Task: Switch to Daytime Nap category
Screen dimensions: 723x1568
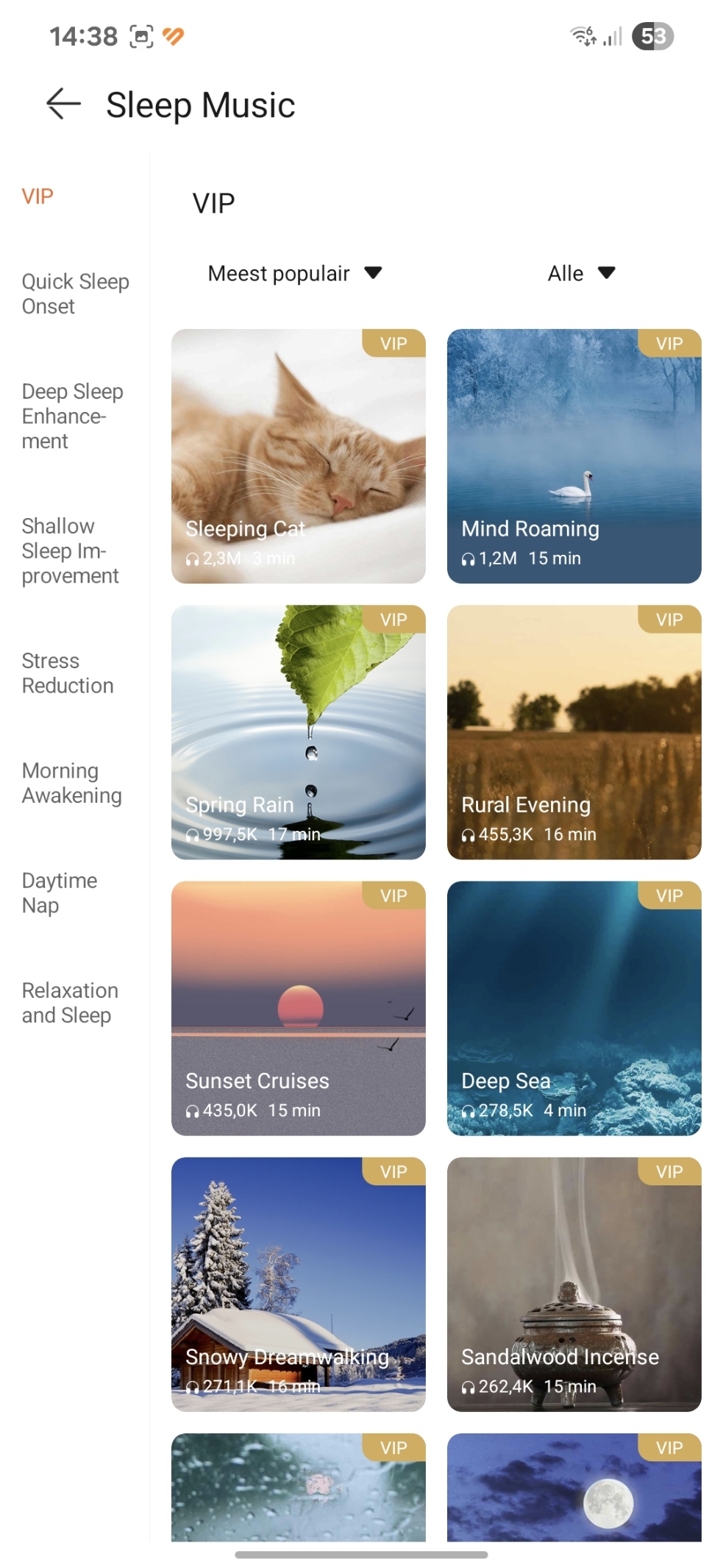Action: 60,893
